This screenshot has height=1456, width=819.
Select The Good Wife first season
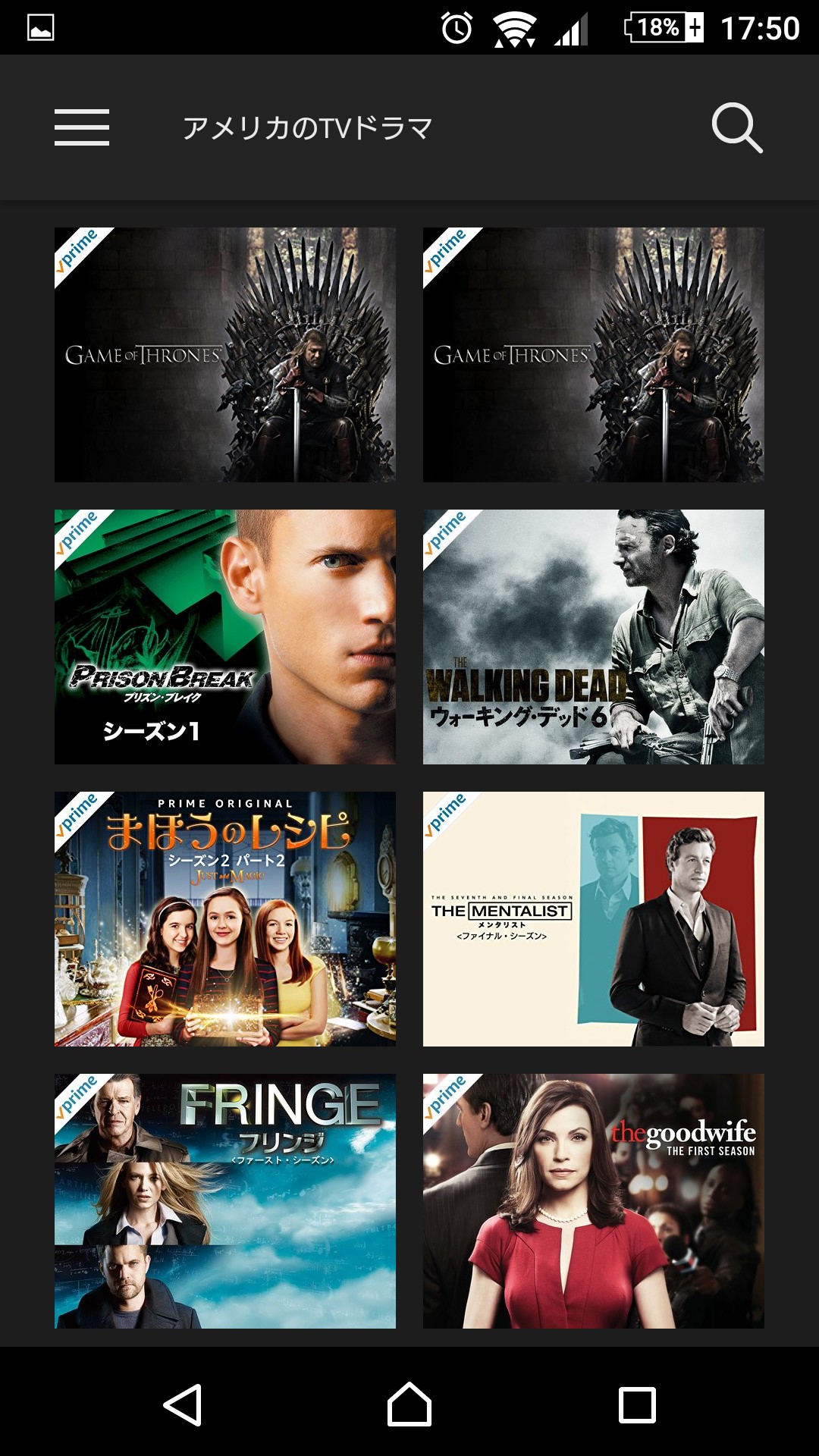click(x=593, y=1200)
